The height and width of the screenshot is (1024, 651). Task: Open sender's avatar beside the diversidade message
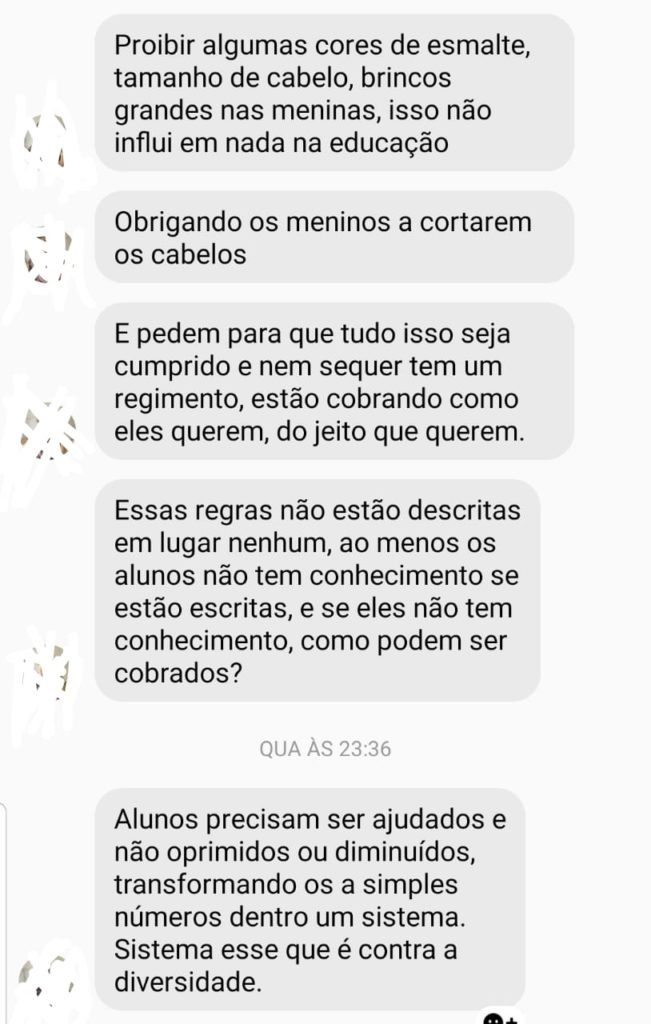point(46,975)
